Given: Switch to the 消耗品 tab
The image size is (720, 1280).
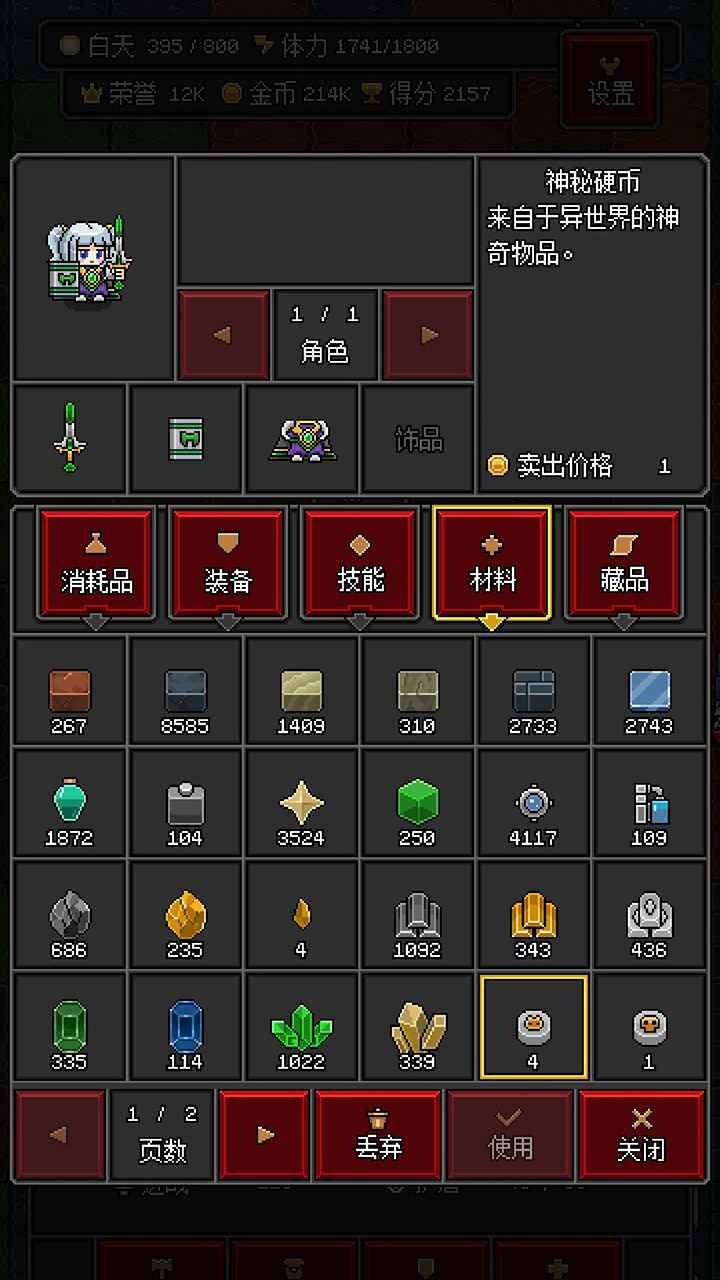Looking at the screenshot, I should (x=96, y=563).
